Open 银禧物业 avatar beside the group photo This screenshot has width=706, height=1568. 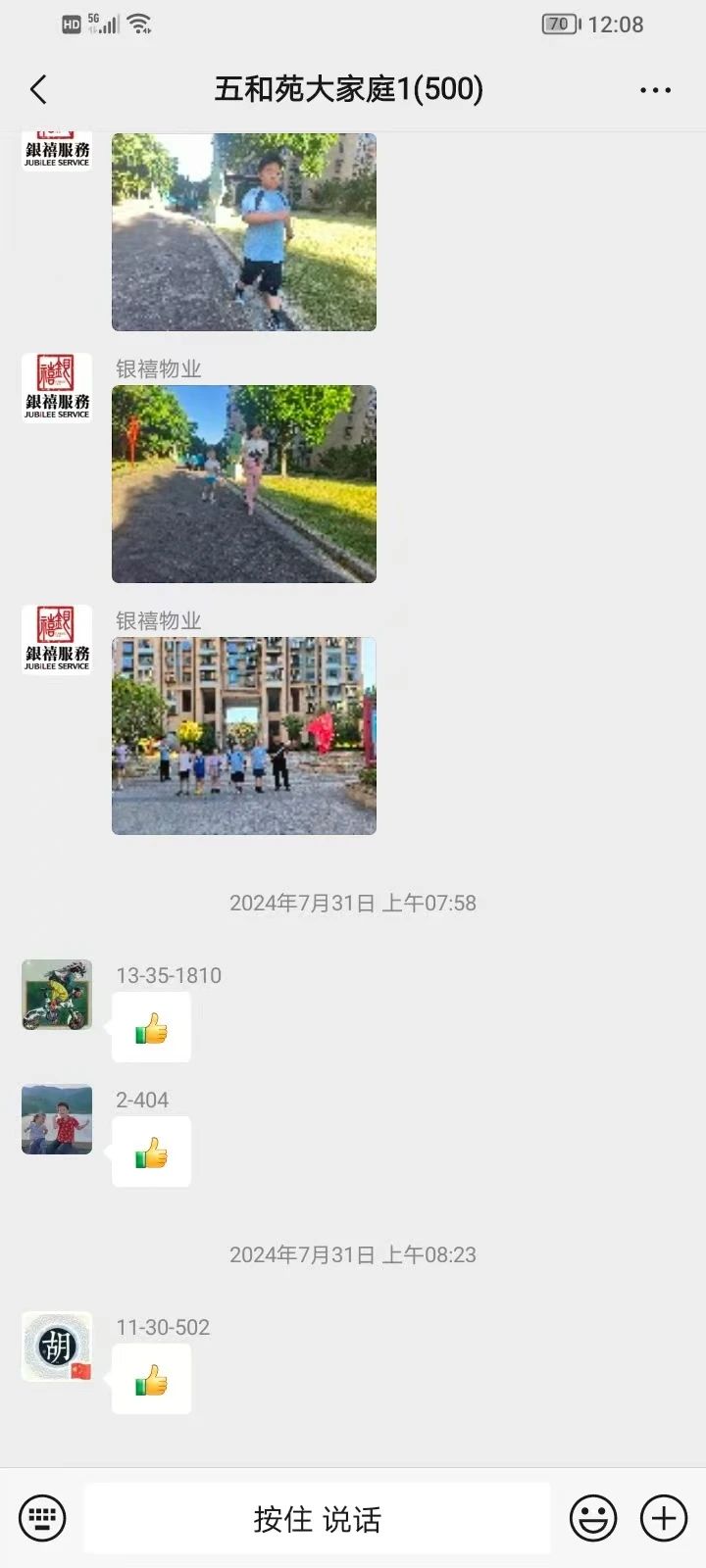pos(57,639)
